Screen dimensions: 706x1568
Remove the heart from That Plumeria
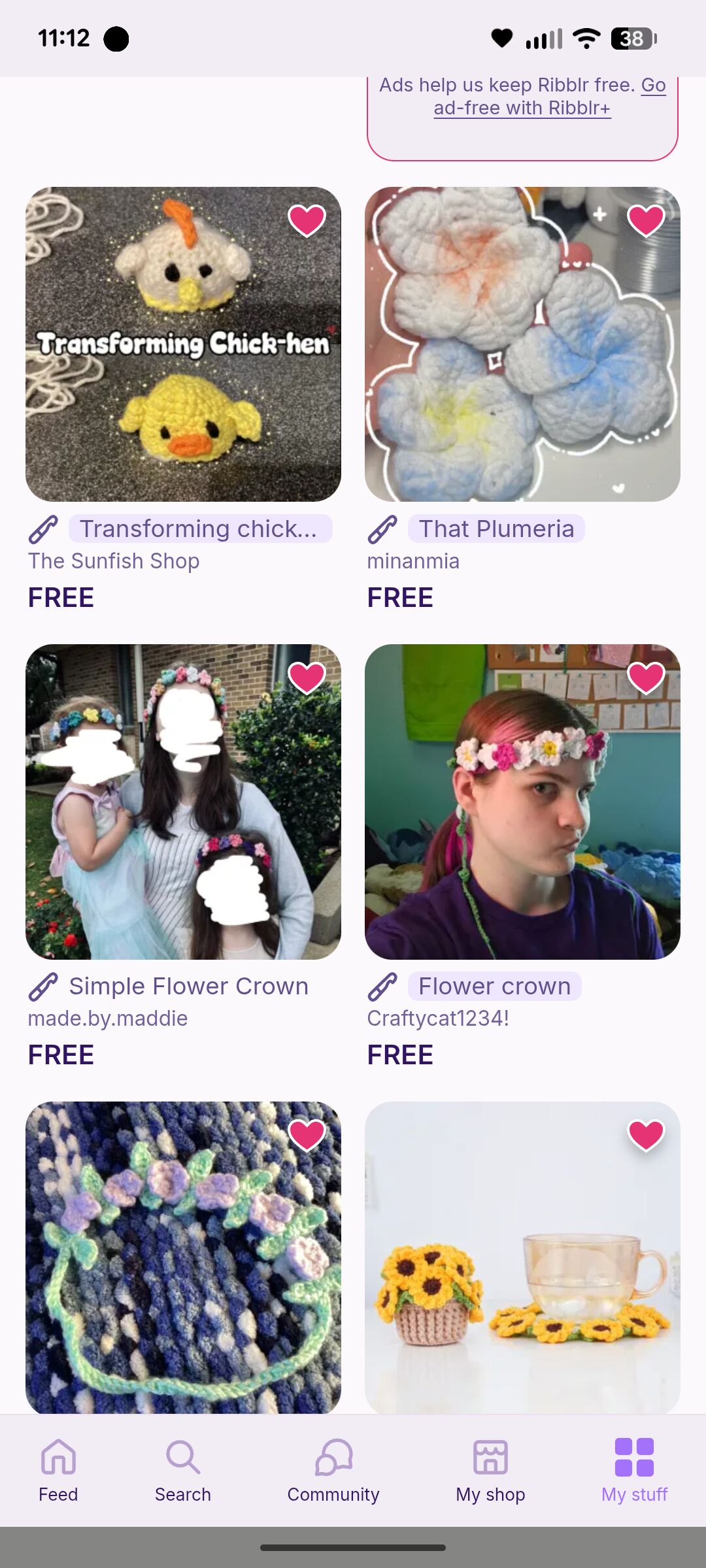pyautogui.click(x=646, y=220)
